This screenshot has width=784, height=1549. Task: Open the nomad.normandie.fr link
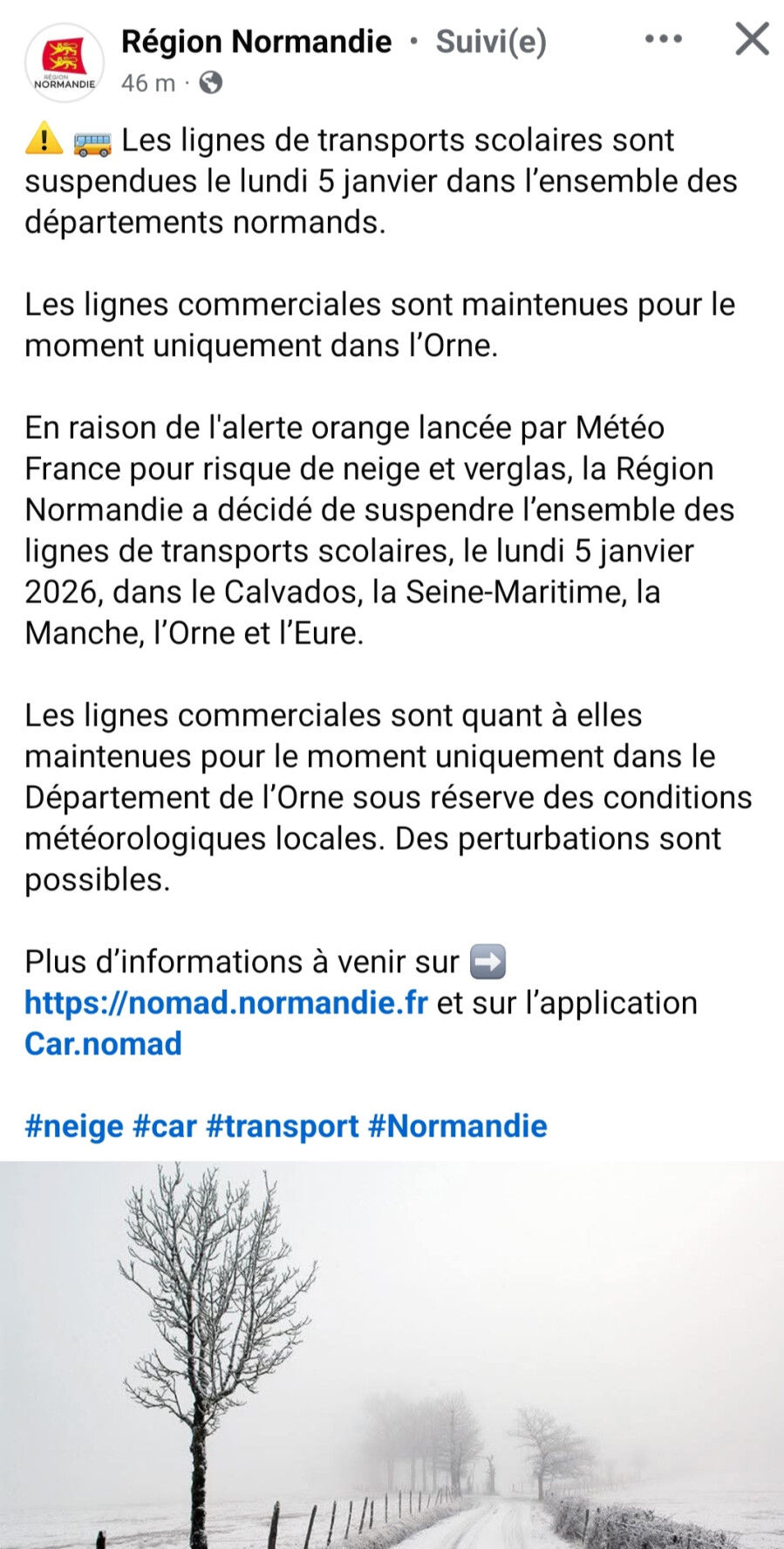point(226,1003)
